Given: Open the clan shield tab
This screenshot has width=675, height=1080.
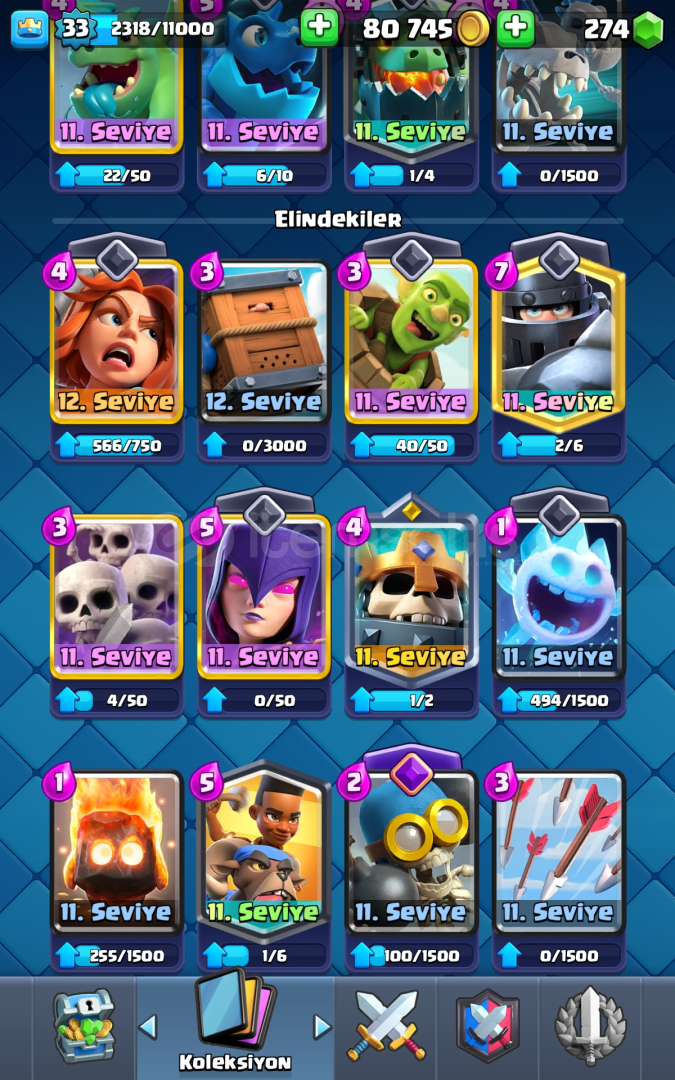Looking at the screenshot, I should (488, 1026).
